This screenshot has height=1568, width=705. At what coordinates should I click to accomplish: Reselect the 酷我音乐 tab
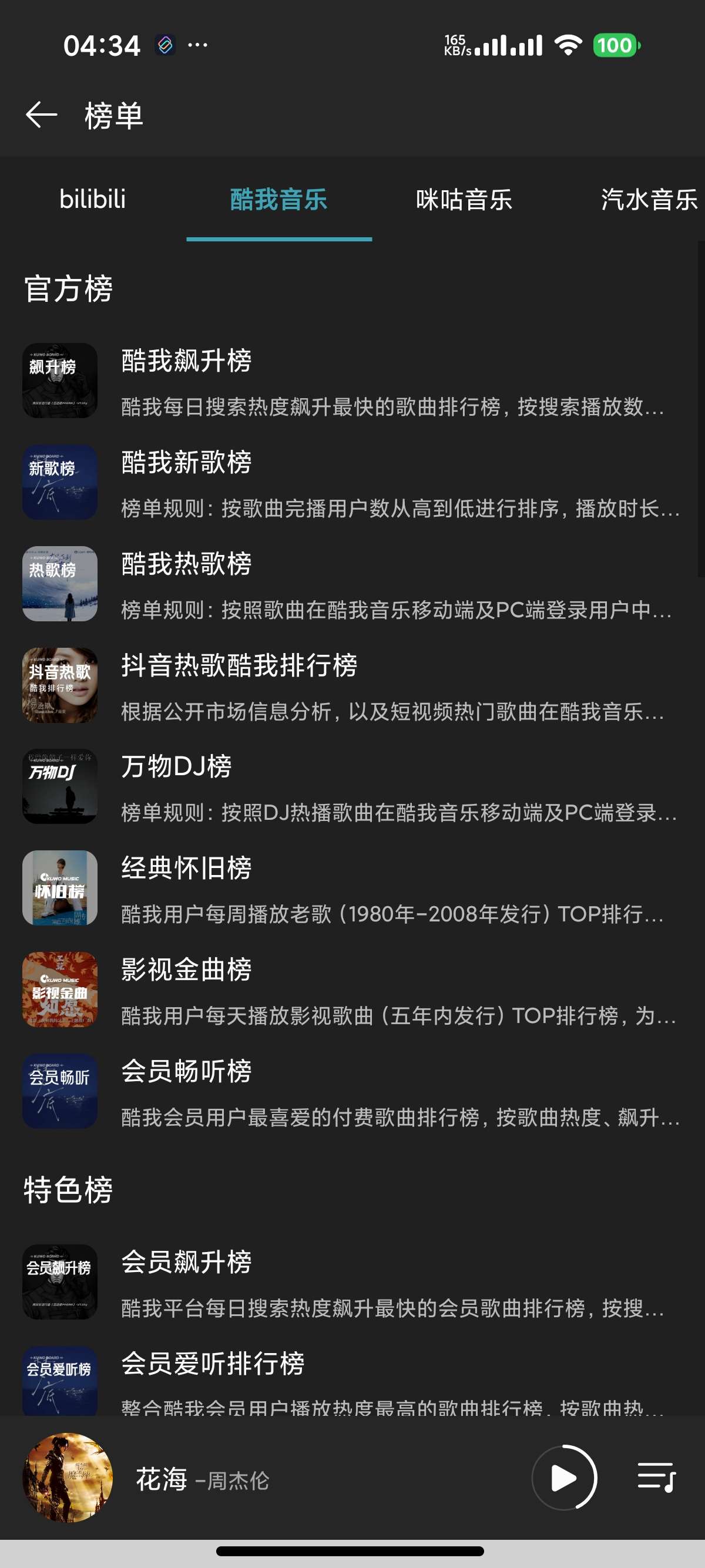pyautogui.click(x=279, y=200)
